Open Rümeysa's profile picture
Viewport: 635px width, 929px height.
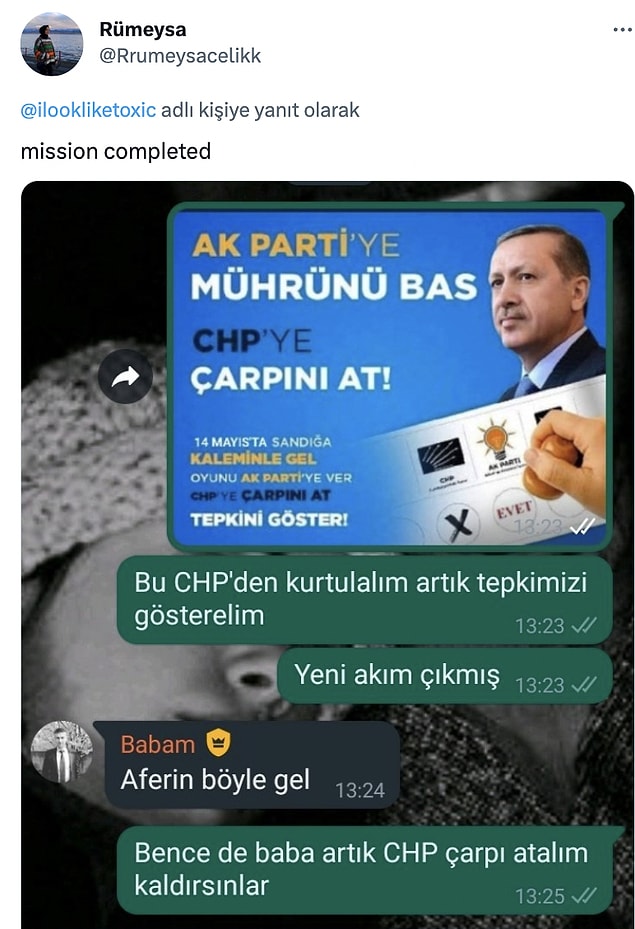(x=52, y=45)
